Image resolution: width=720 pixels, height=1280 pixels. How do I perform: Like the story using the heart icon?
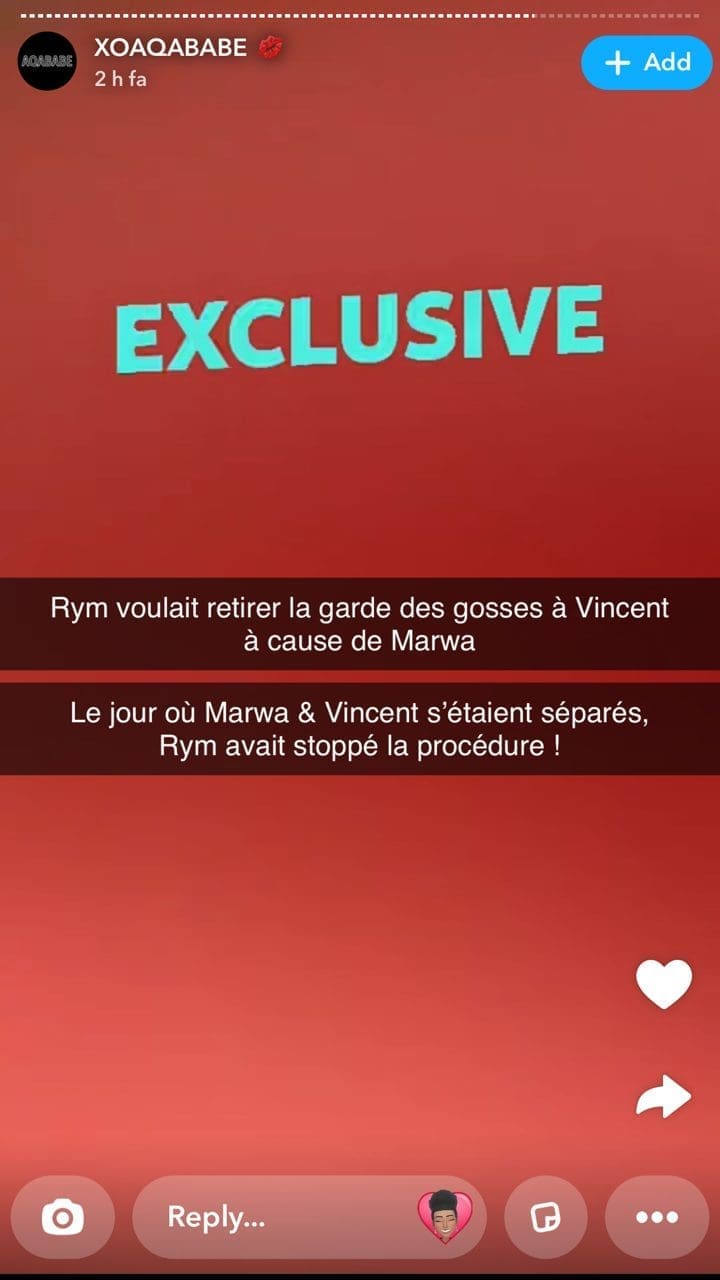[663, 983]
